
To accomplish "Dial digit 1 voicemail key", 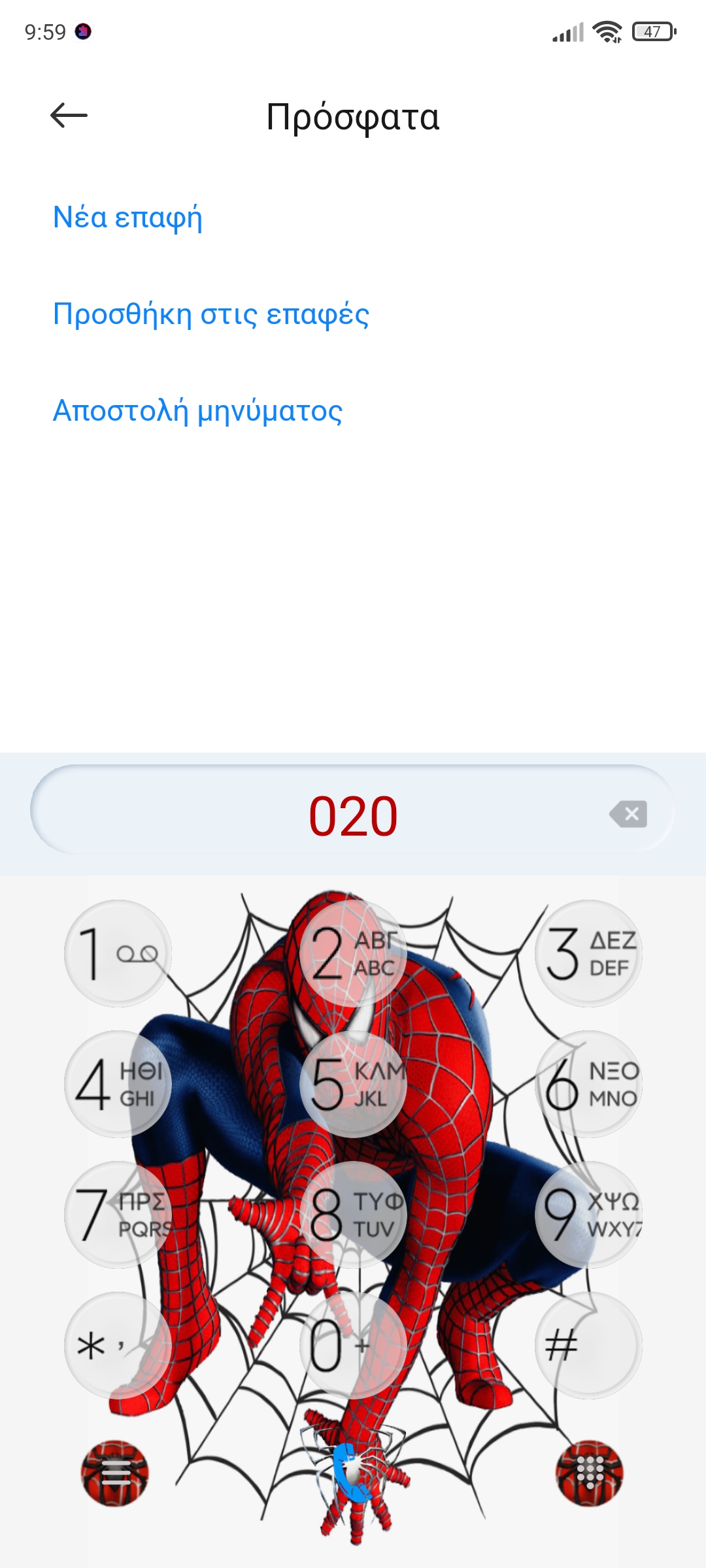I will coord(118,954).
